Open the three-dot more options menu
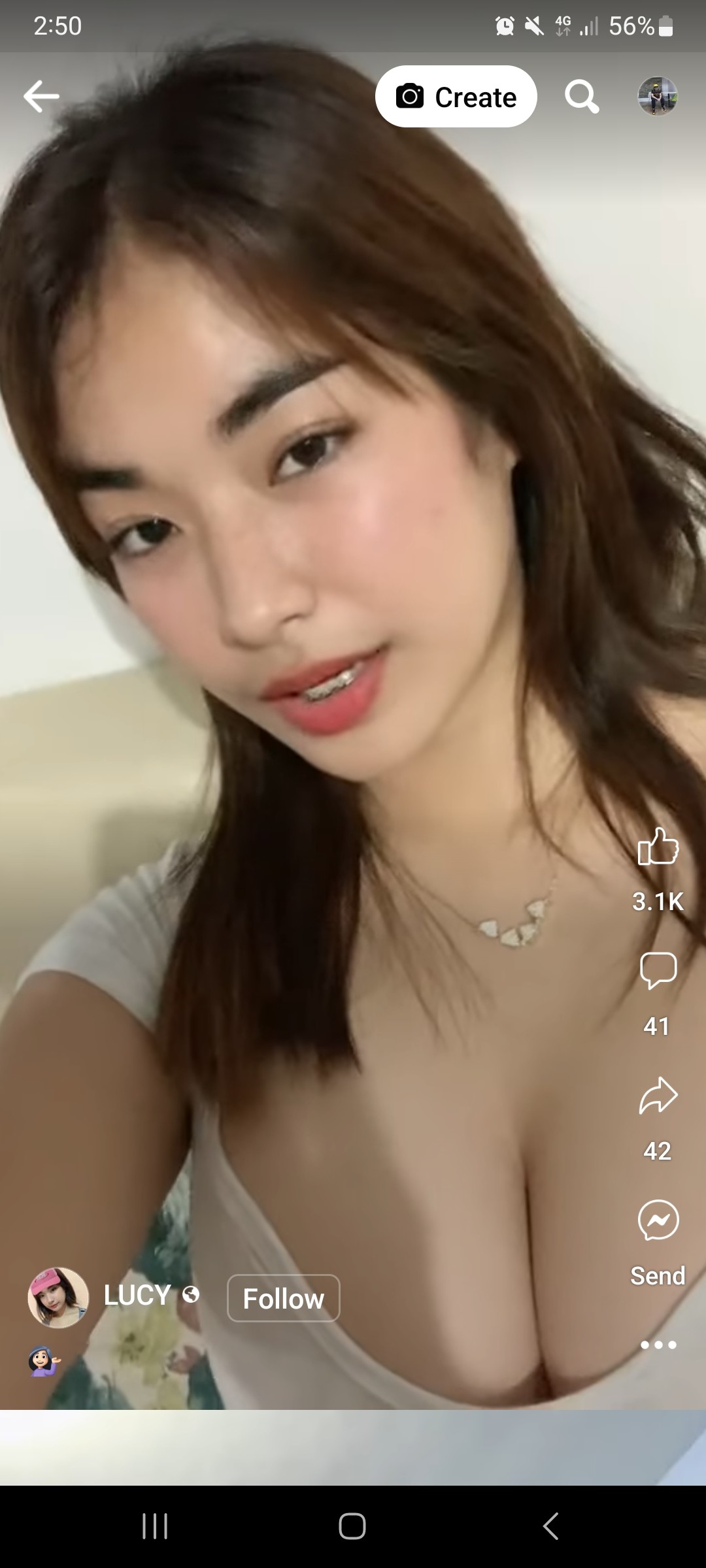 click(658, 1345)
